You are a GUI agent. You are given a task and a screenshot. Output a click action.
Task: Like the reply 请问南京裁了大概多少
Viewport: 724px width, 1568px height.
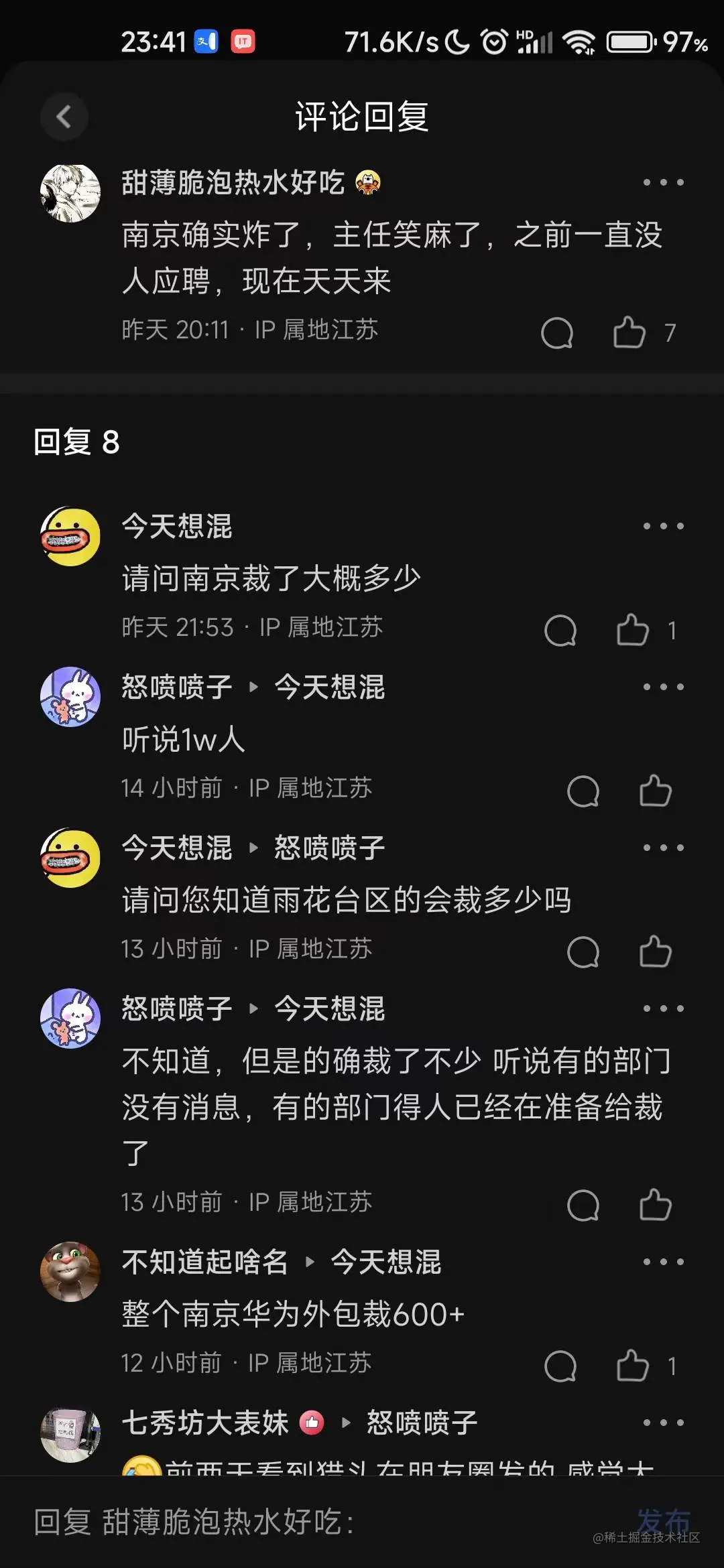(x=632, y=630)
